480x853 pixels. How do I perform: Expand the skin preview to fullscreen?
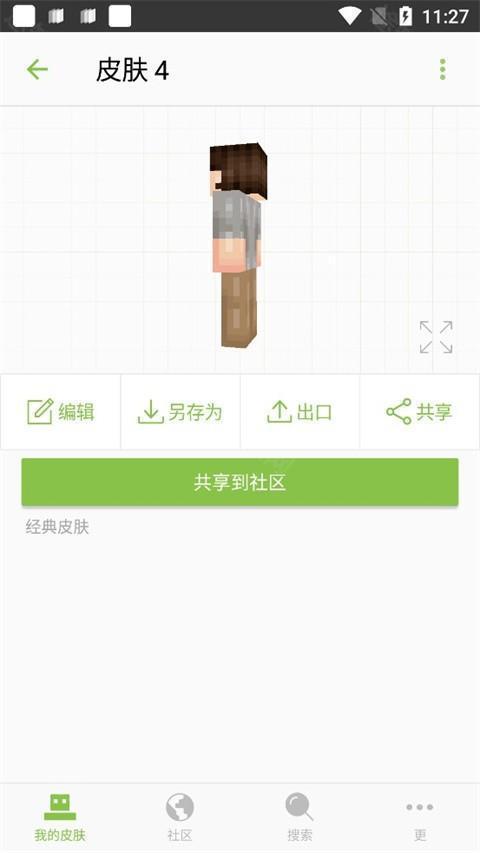point(436,337)
